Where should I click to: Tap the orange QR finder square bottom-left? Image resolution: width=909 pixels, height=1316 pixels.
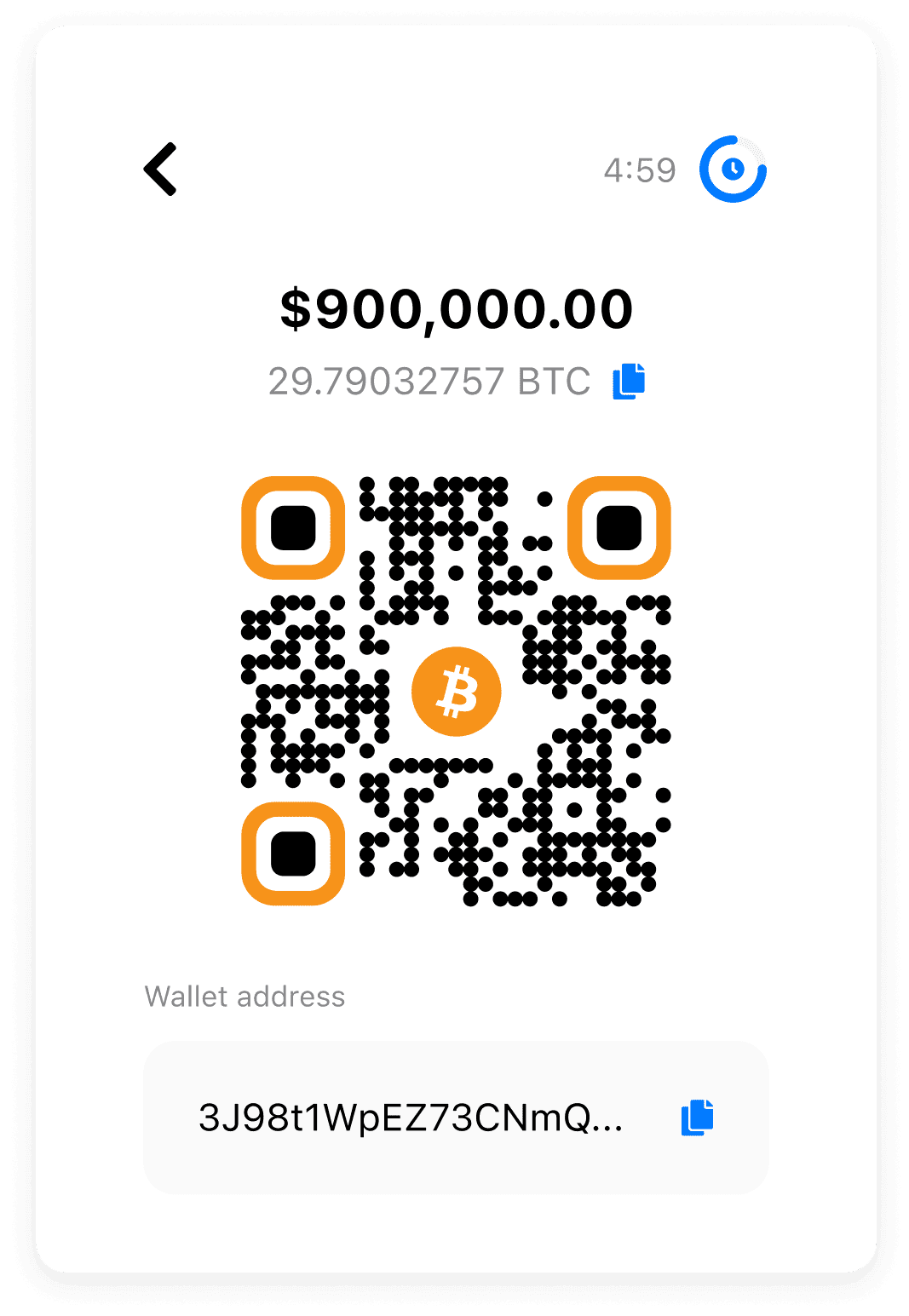[293, 854]
